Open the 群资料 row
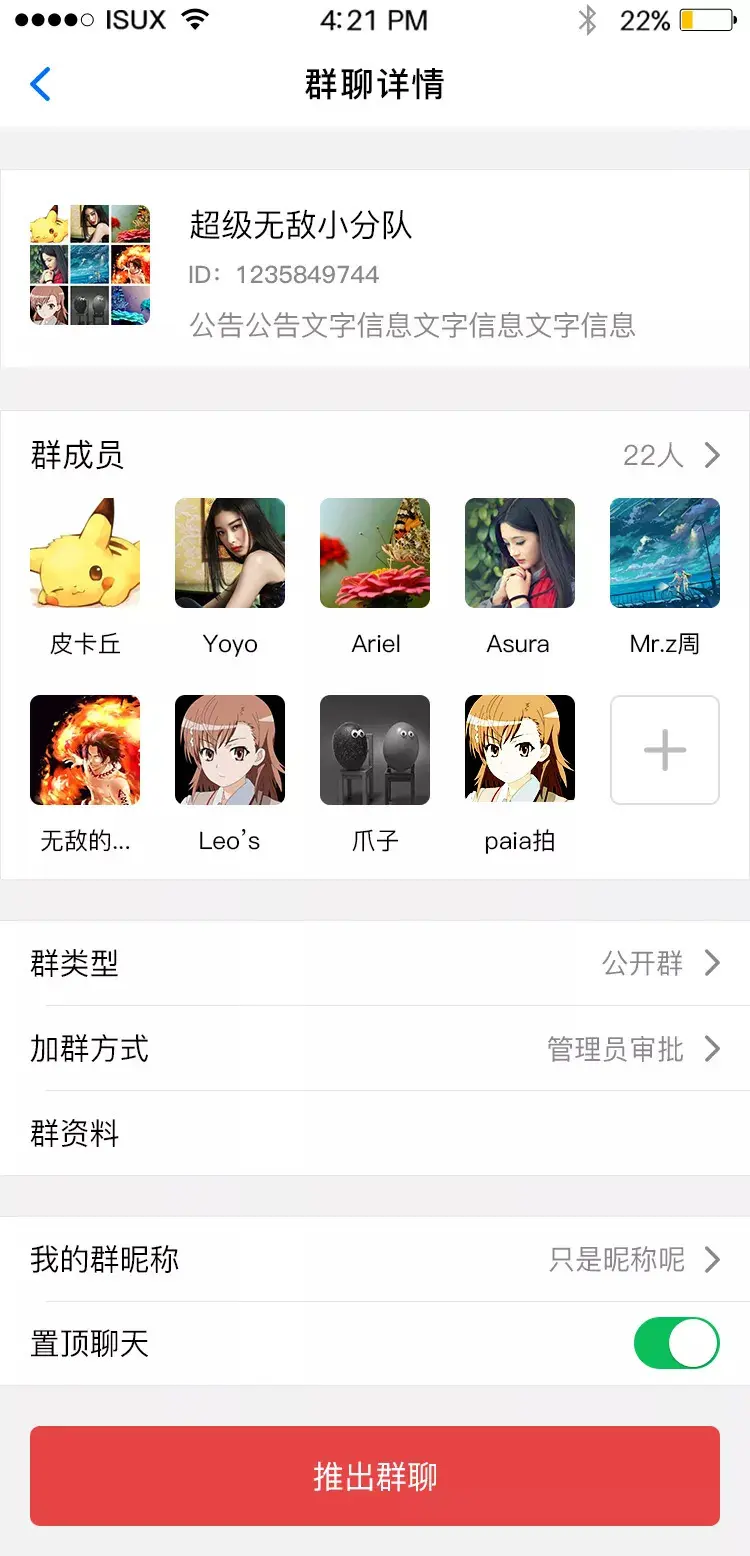750x1556 pixels. [x=375, y=1134]
